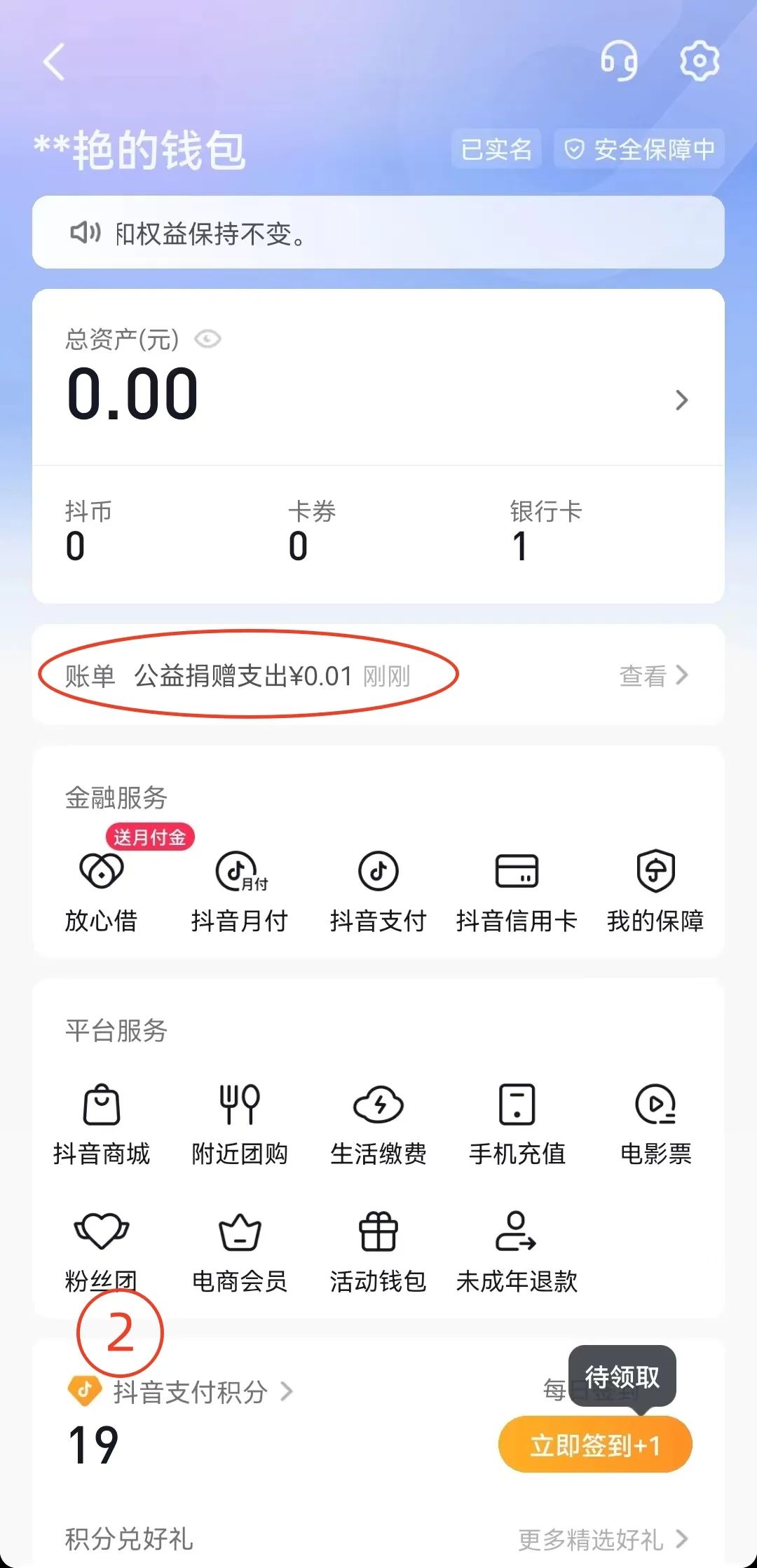Viewport: 757px width, 1568px height.
Task: Open total assets details chevron
Action: point(681,400)
